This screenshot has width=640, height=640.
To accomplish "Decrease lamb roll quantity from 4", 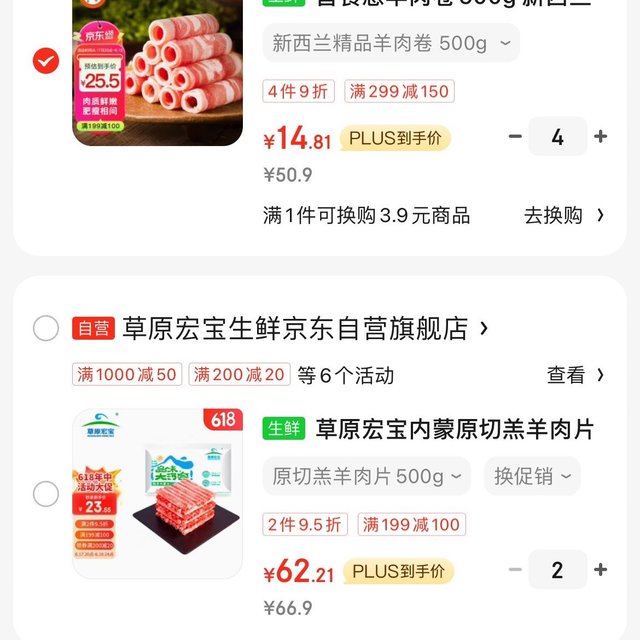I will coord(515,137).
